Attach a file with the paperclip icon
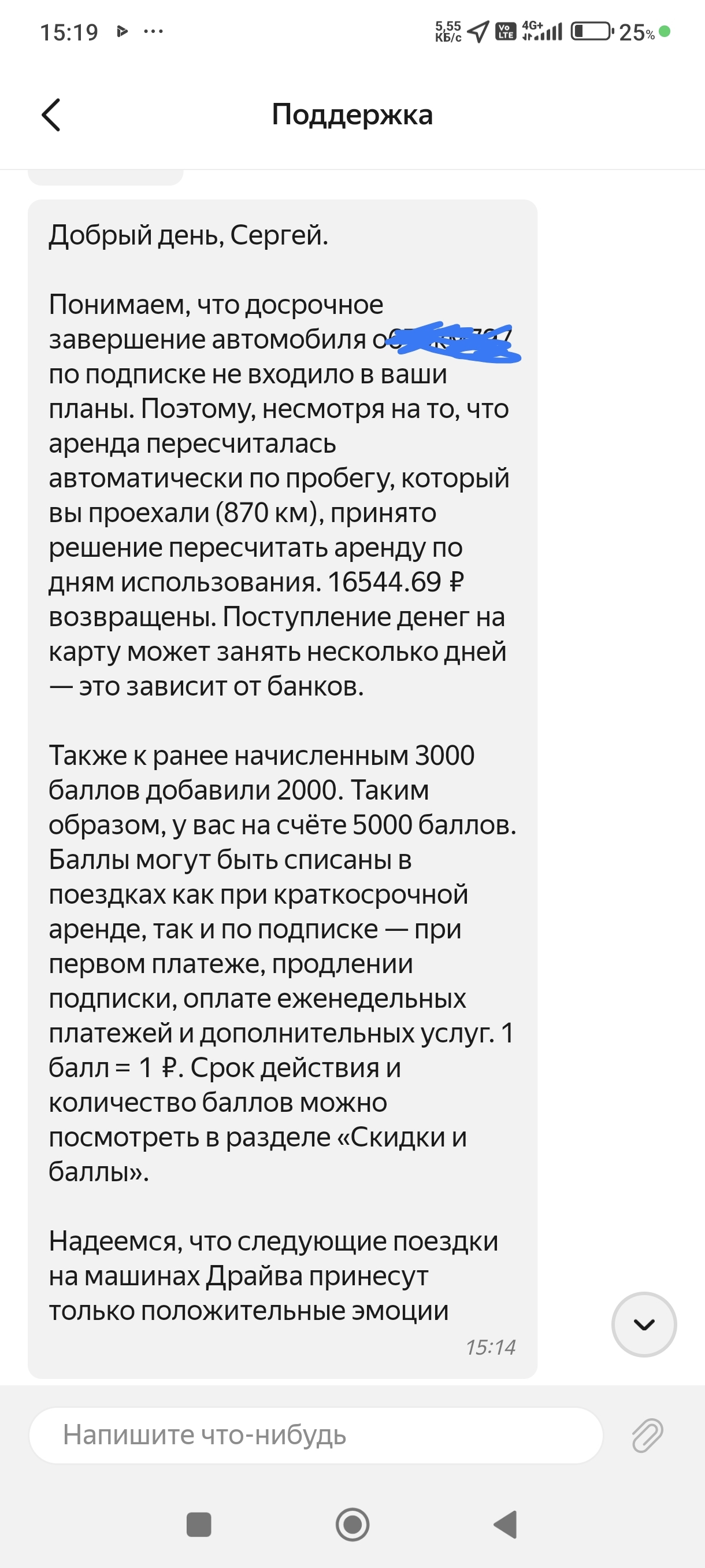This screenshot has width=705, height=1568. tap(647, 1435)
